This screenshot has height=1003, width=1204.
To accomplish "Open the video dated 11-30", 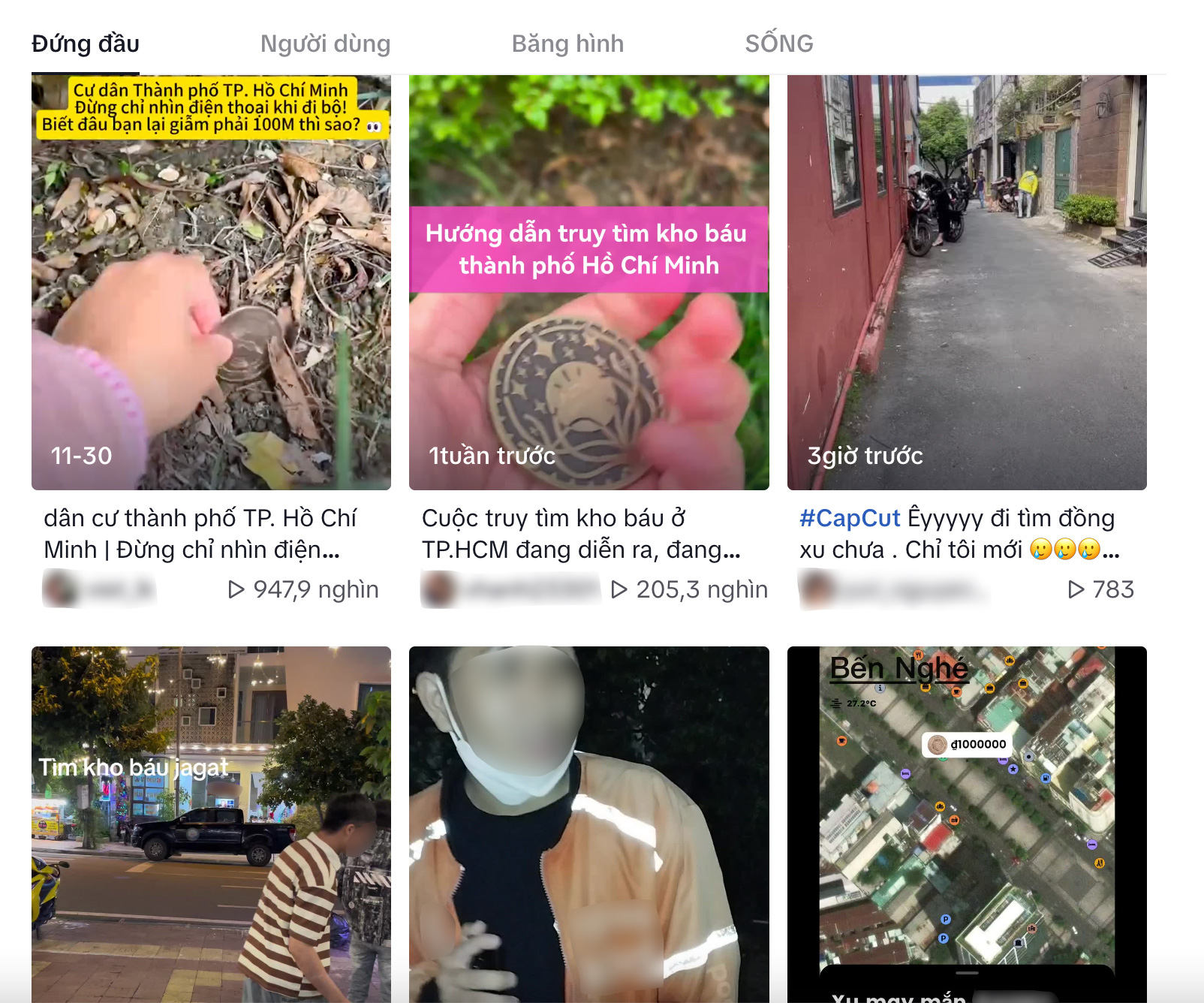I will point(211,282).
